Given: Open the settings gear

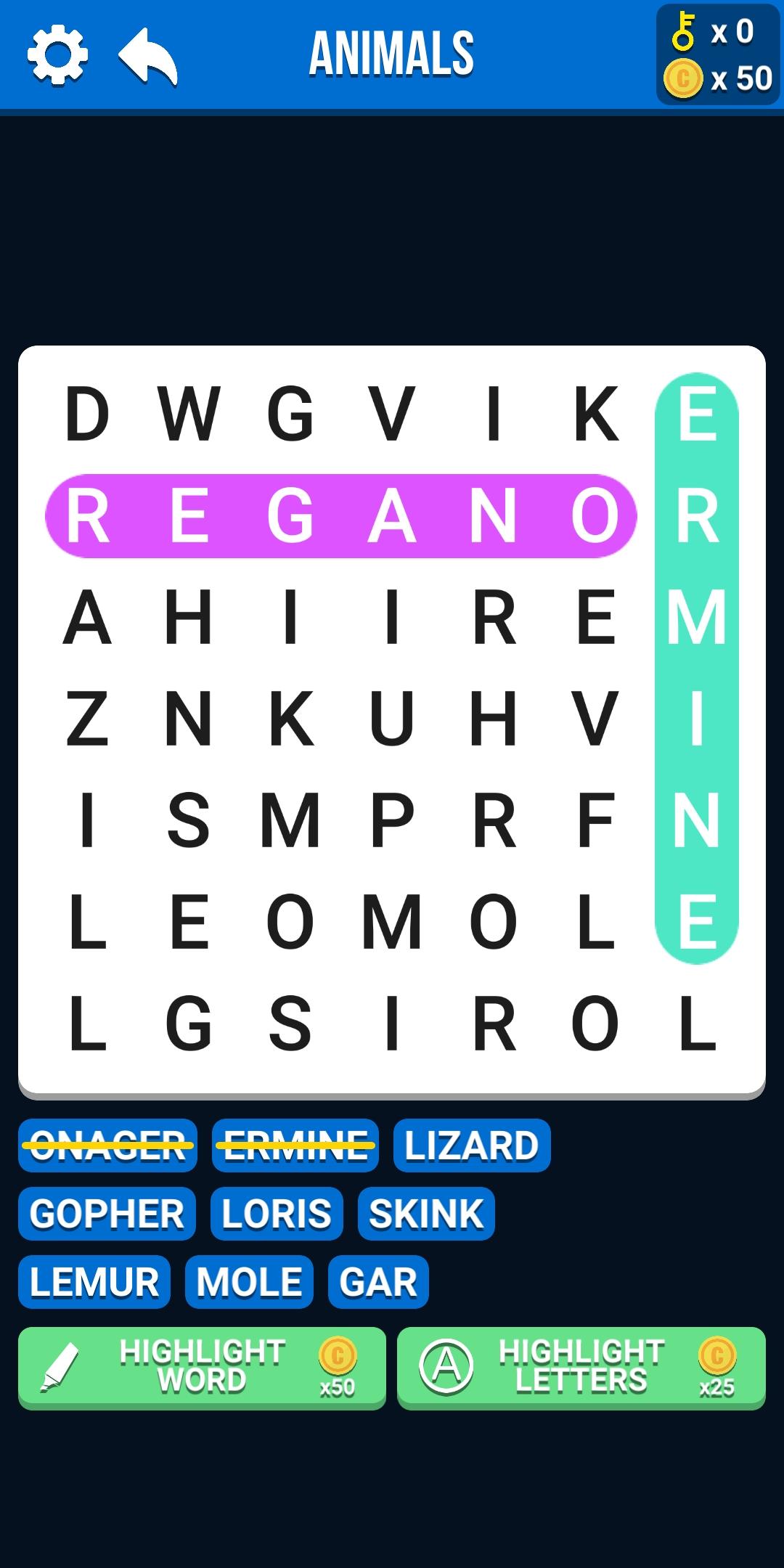Looking at the screenshot, I should [x=57, y=54].
